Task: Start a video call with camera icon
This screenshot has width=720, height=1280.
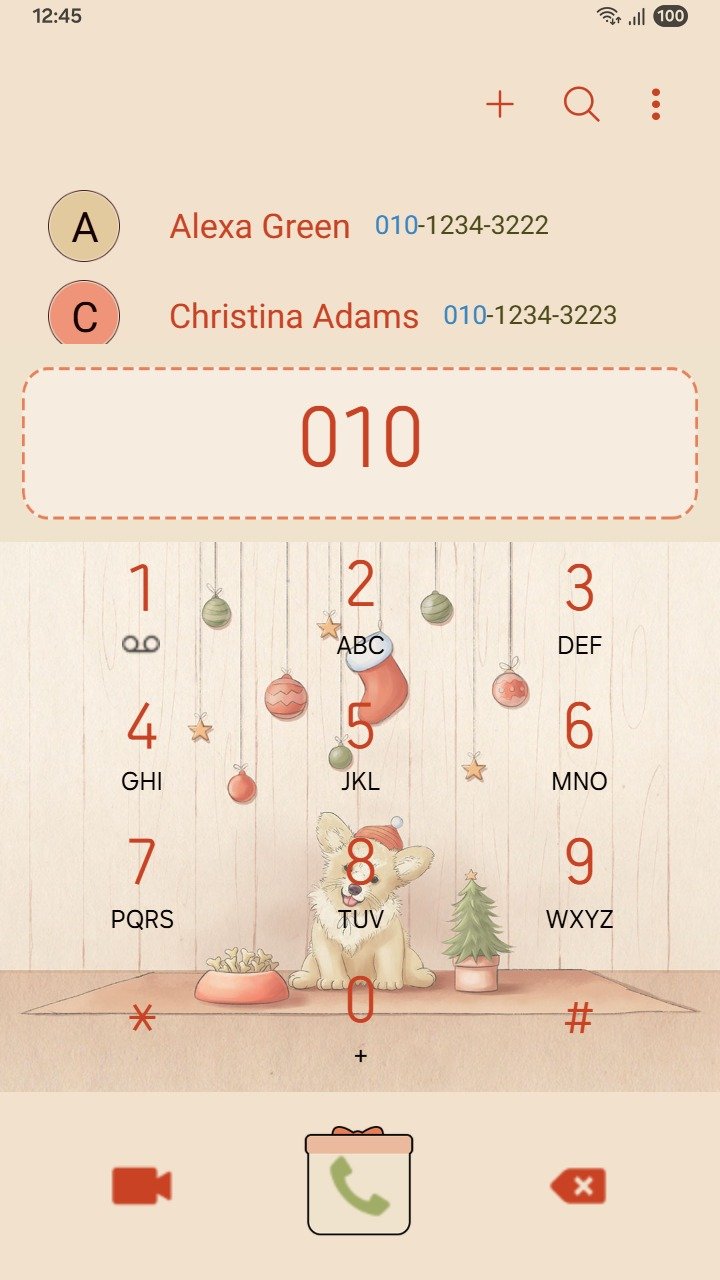Action: tap(141, 1187)
